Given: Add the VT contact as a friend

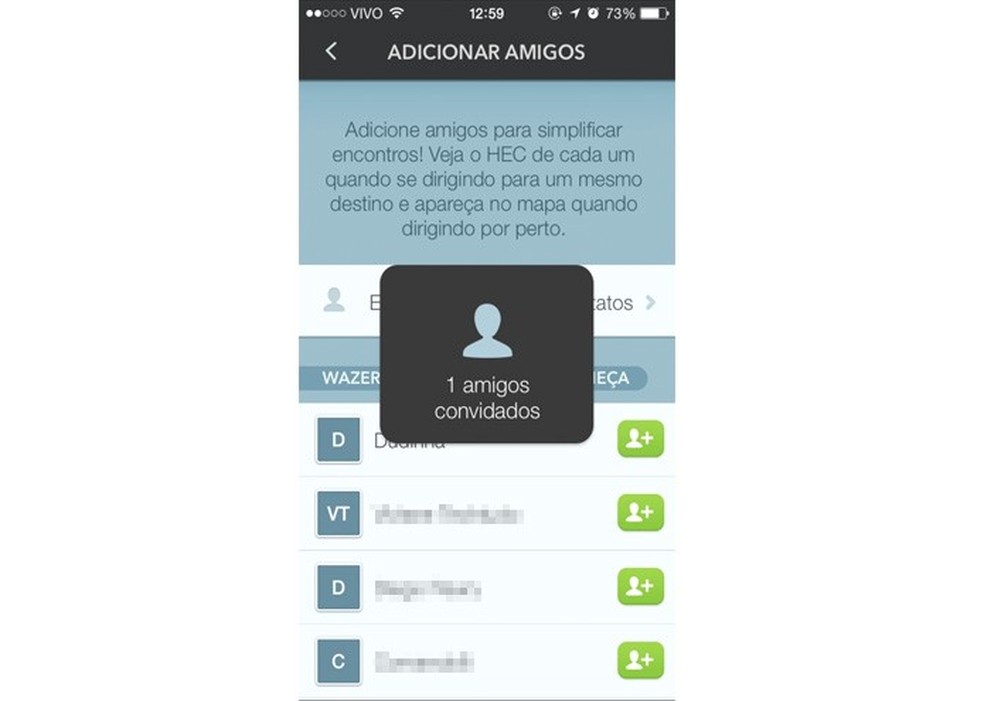Looking at the screenshot, I should click(640, 513).
